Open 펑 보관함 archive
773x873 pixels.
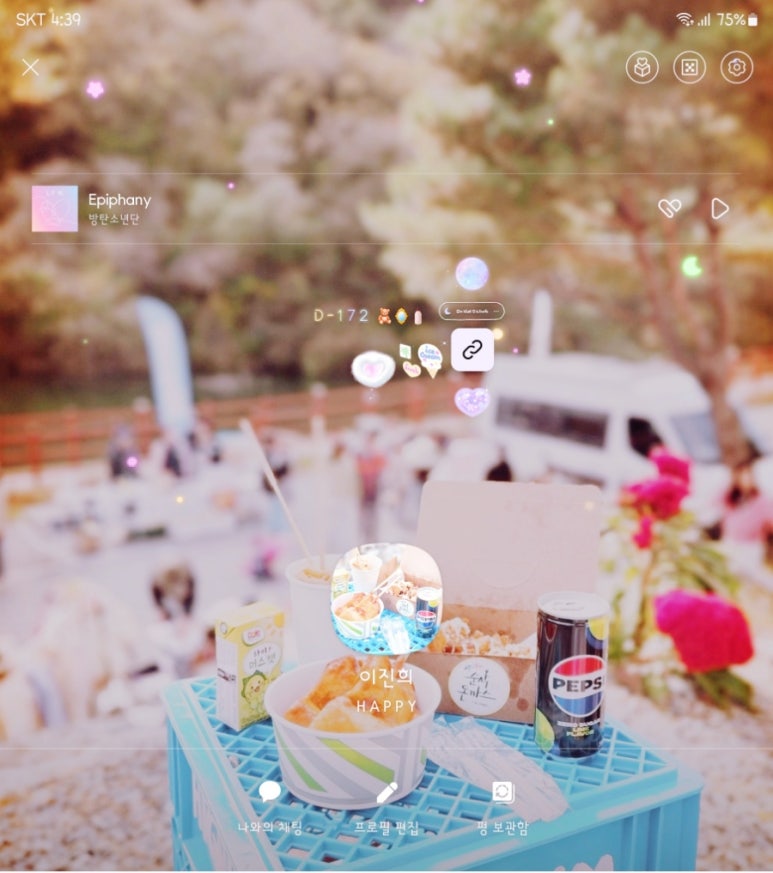[503, 807]
